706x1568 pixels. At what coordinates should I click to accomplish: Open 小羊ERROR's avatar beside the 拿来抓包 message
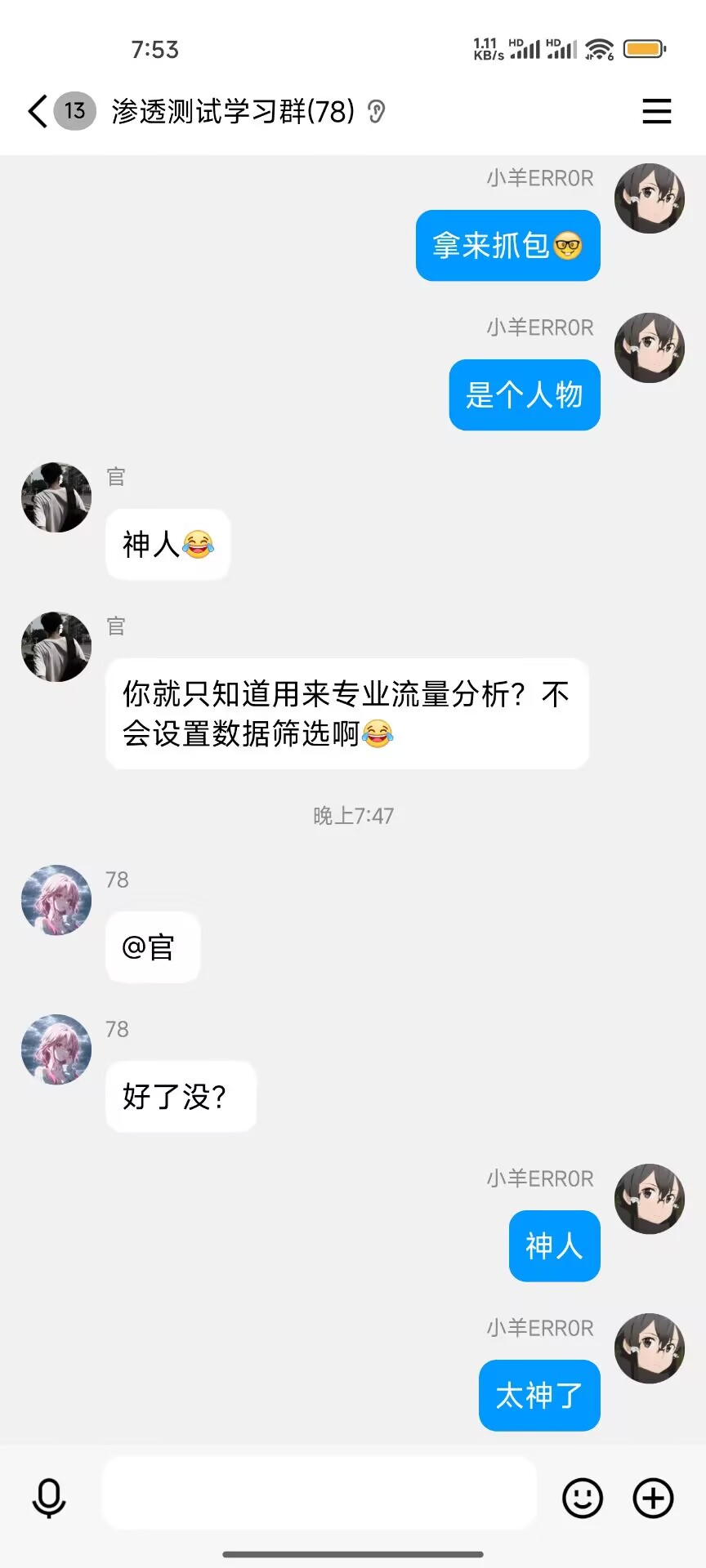[650, 198]
